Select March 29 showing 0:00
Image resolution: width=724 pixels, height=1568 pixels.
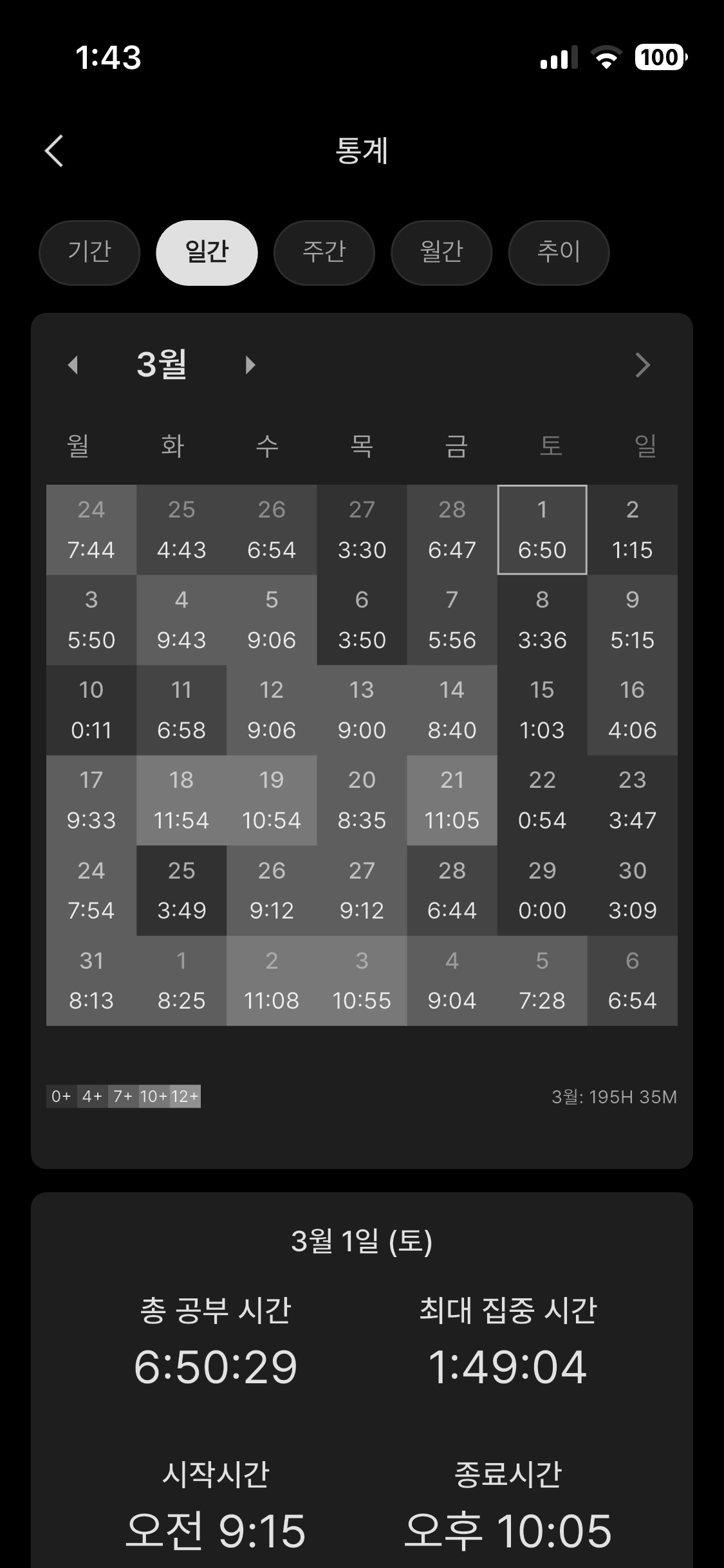(543, 890)
